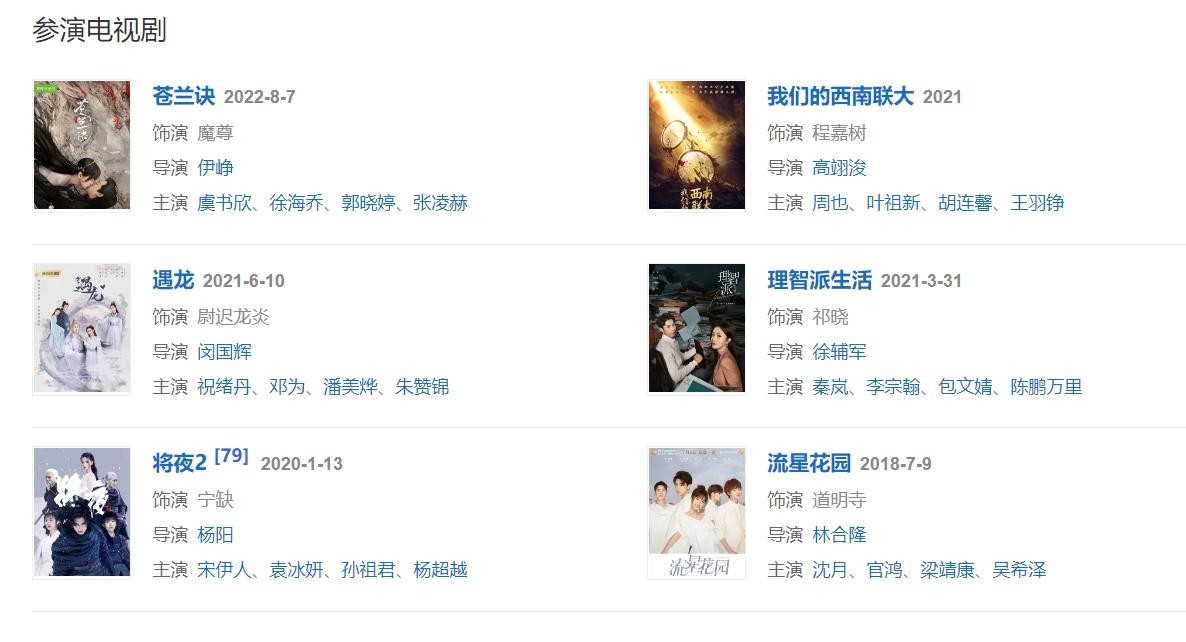Tap the 流星花园 poster thumbnail
The width and height of the screenshot is (1186, 642).
[x=697, y=513]
